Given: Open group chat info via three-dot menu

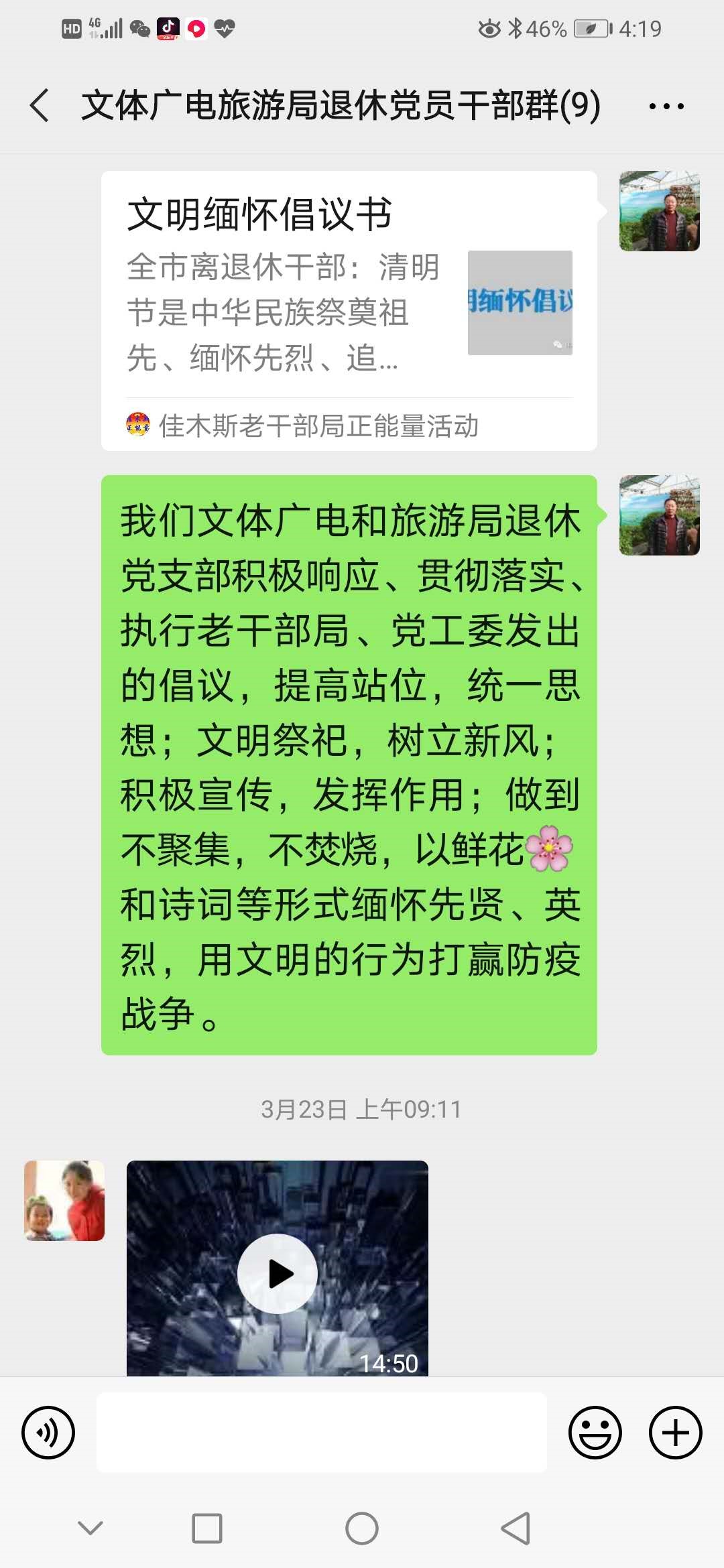Looking at the screenshot, I should coord(666,106).
